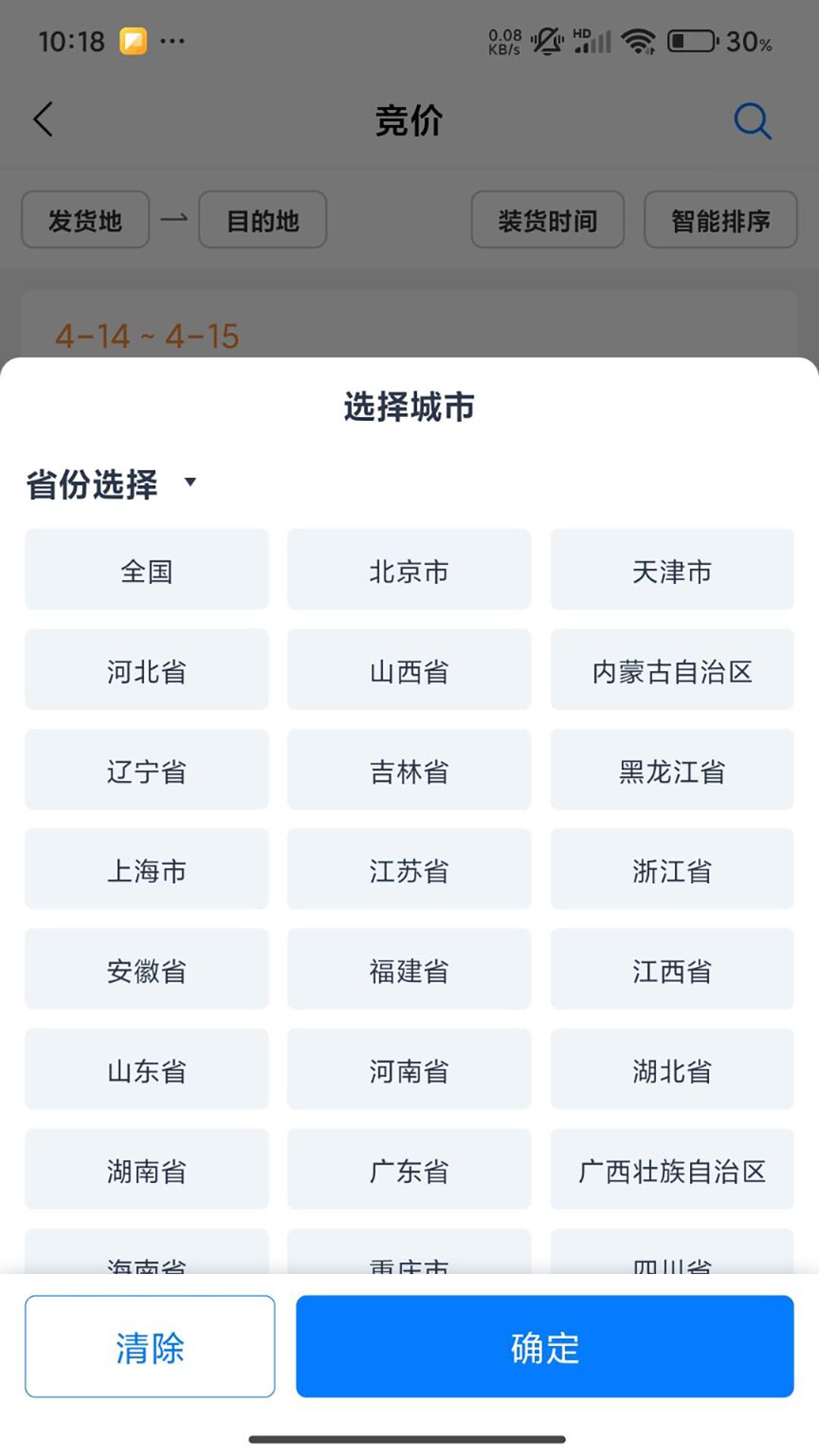Viewport: 819px width, 1456px height.
Task: Switch to the 目的地 selector
Action: coord(262,220)
